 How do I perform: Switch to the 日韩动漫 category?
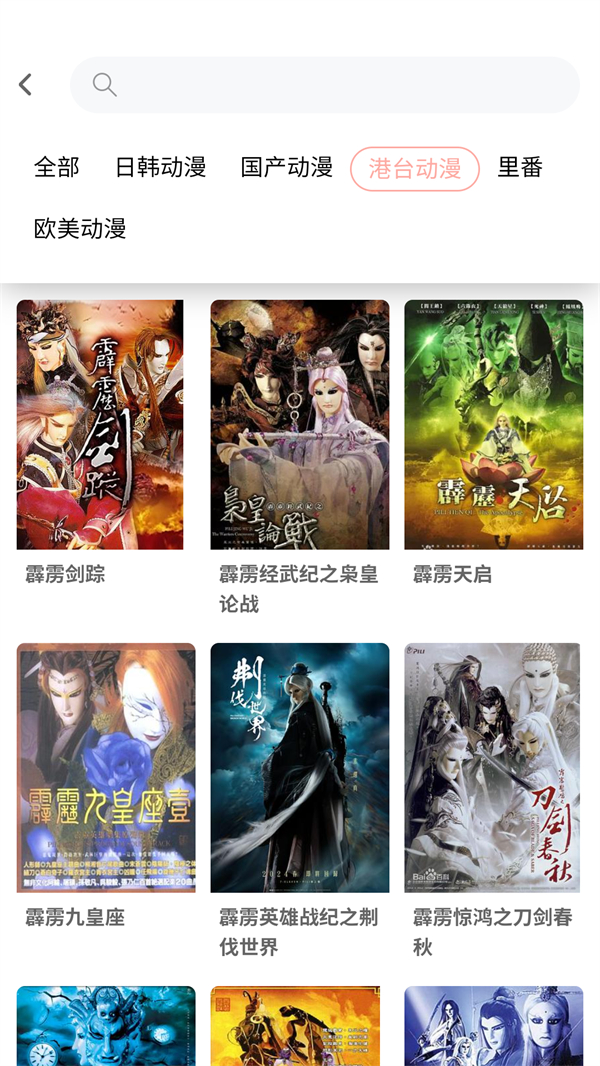(160, 168)
